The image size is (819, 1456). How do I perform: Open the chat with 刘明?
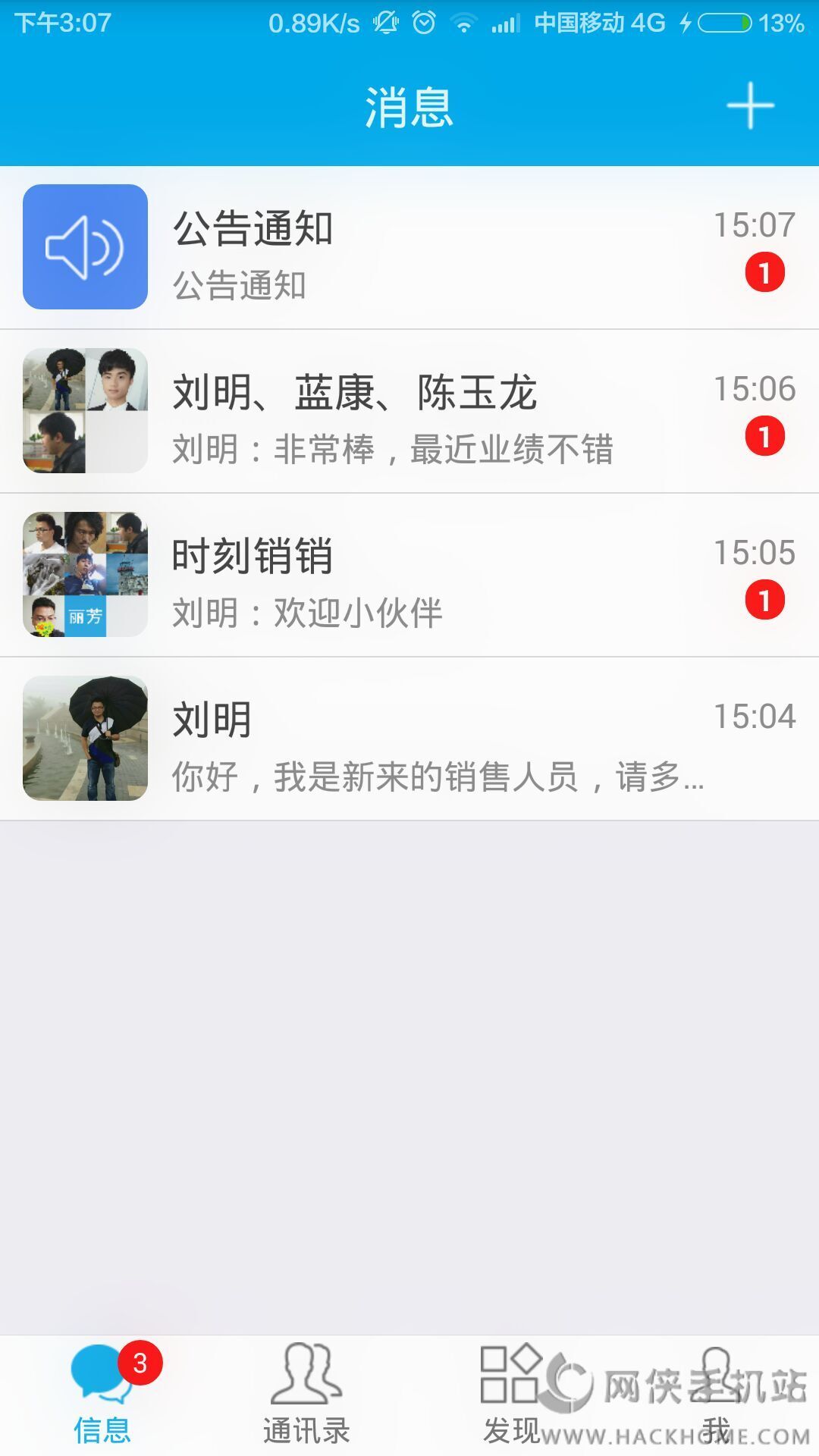409,739
